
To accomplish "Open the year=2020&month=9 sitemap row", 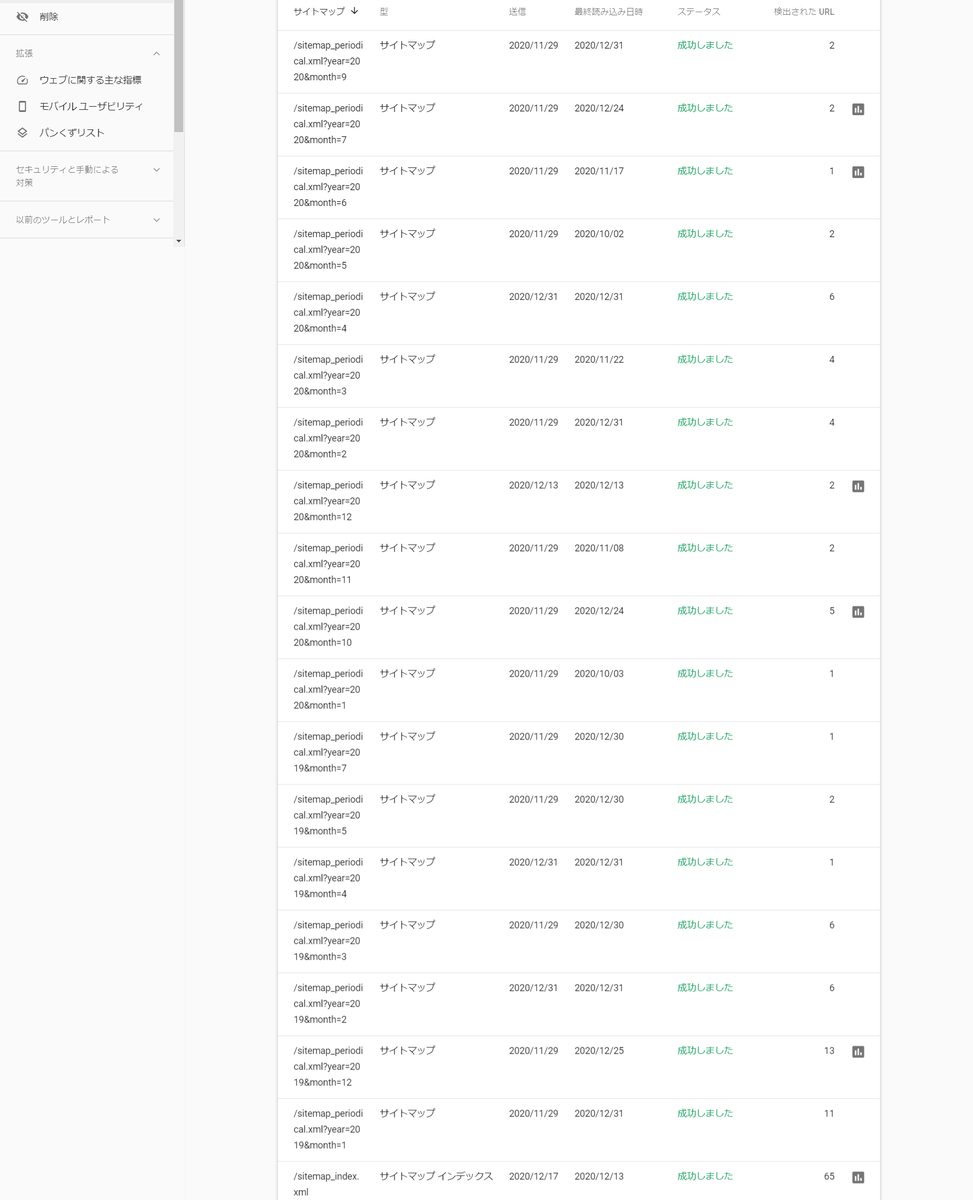I will click(328, 61).
